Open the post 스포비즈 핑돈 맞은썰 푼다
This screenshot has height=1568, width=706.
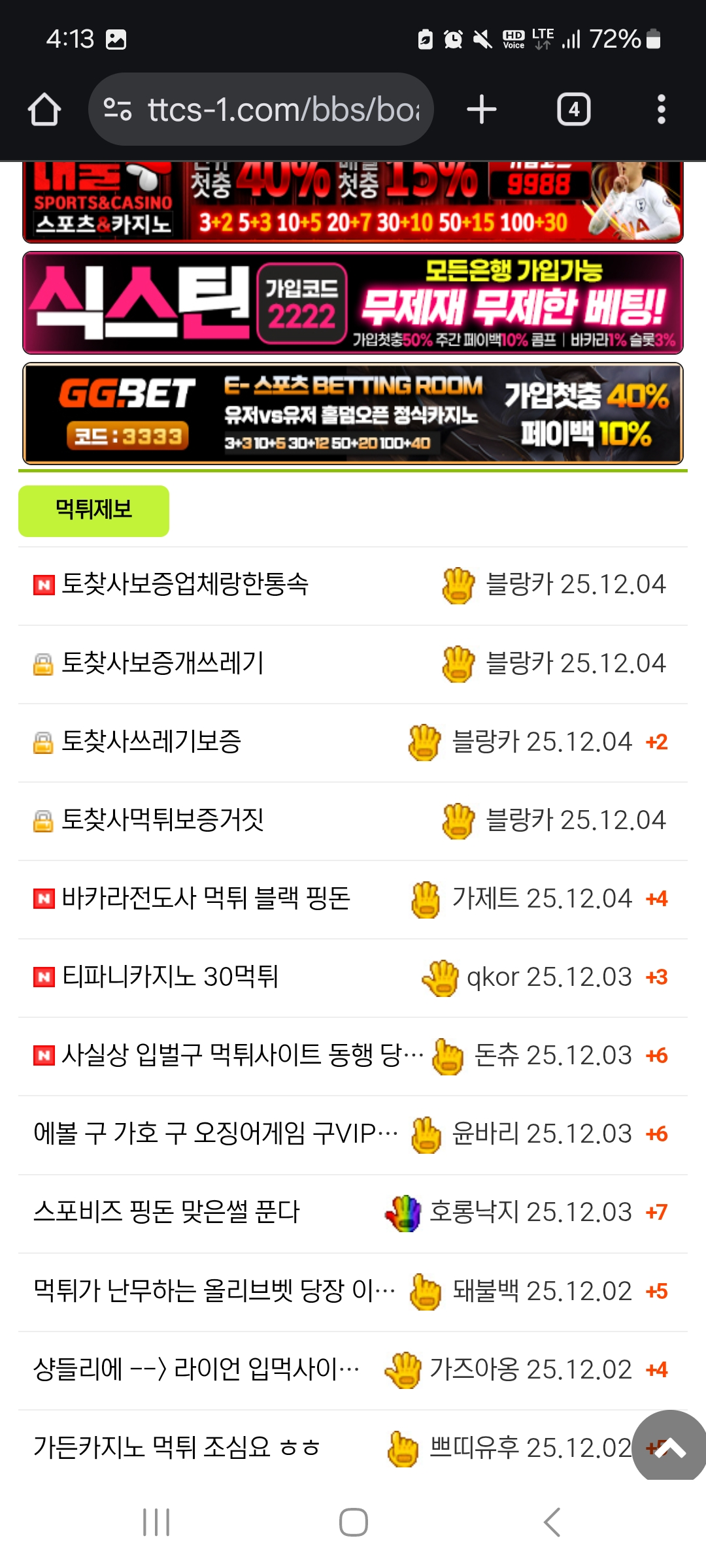[167, 1212]
